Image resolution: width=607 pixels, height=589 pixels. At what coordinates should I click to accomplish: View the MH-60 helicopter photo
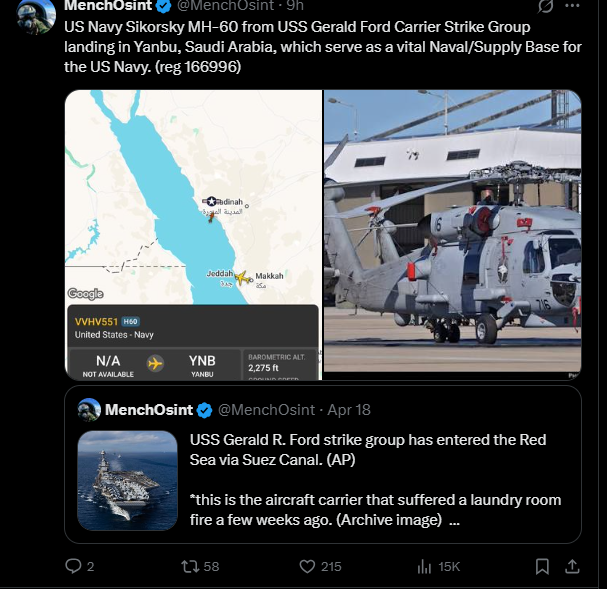452,232
